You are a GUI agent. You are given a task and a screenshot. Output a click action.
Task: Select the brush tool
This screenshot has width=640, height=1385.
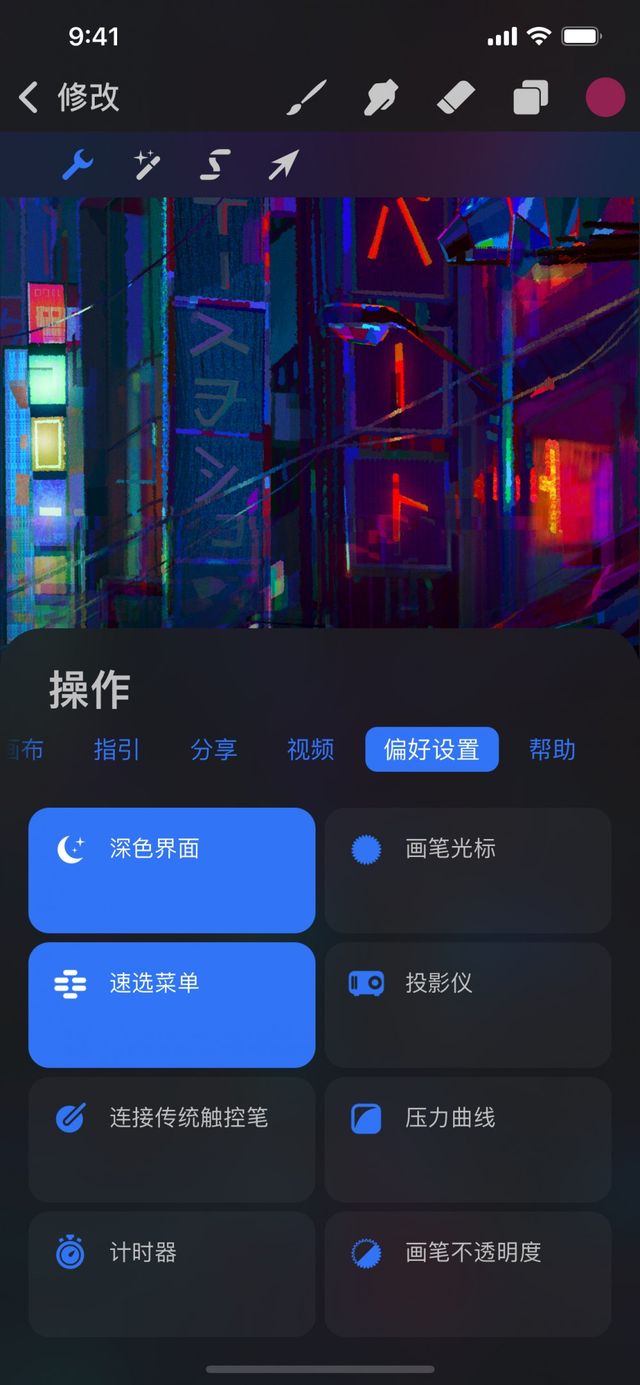tap(307, 98)
